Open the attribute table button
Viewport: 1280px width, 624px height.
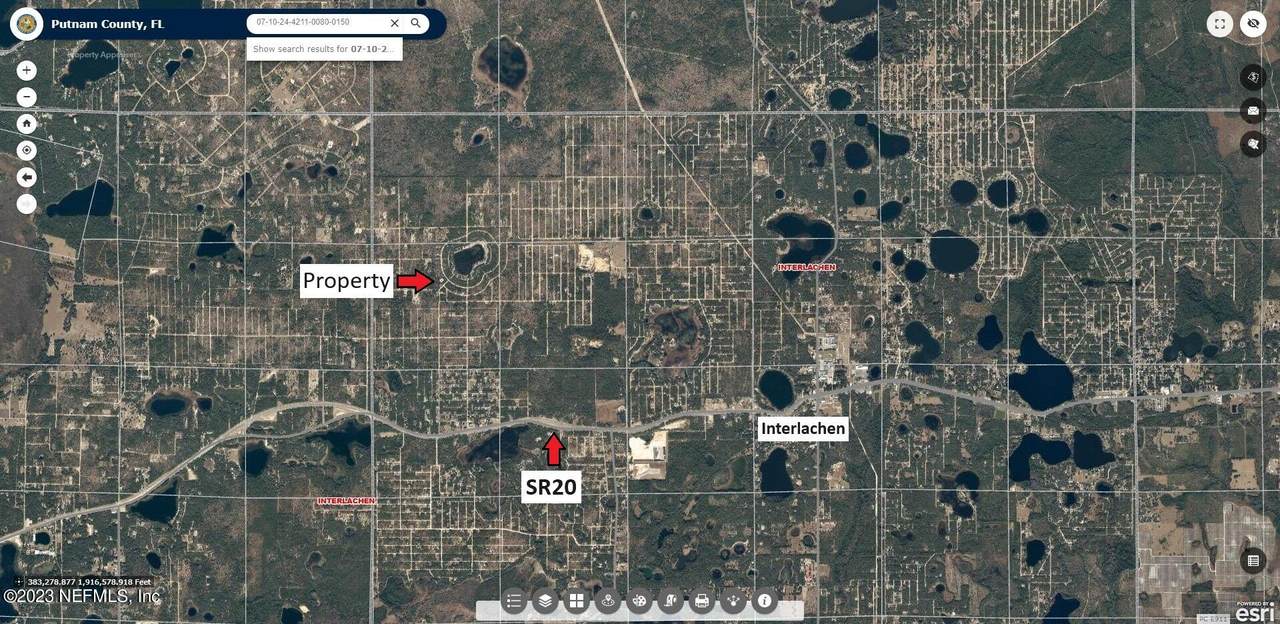[x=1252, y=560]
